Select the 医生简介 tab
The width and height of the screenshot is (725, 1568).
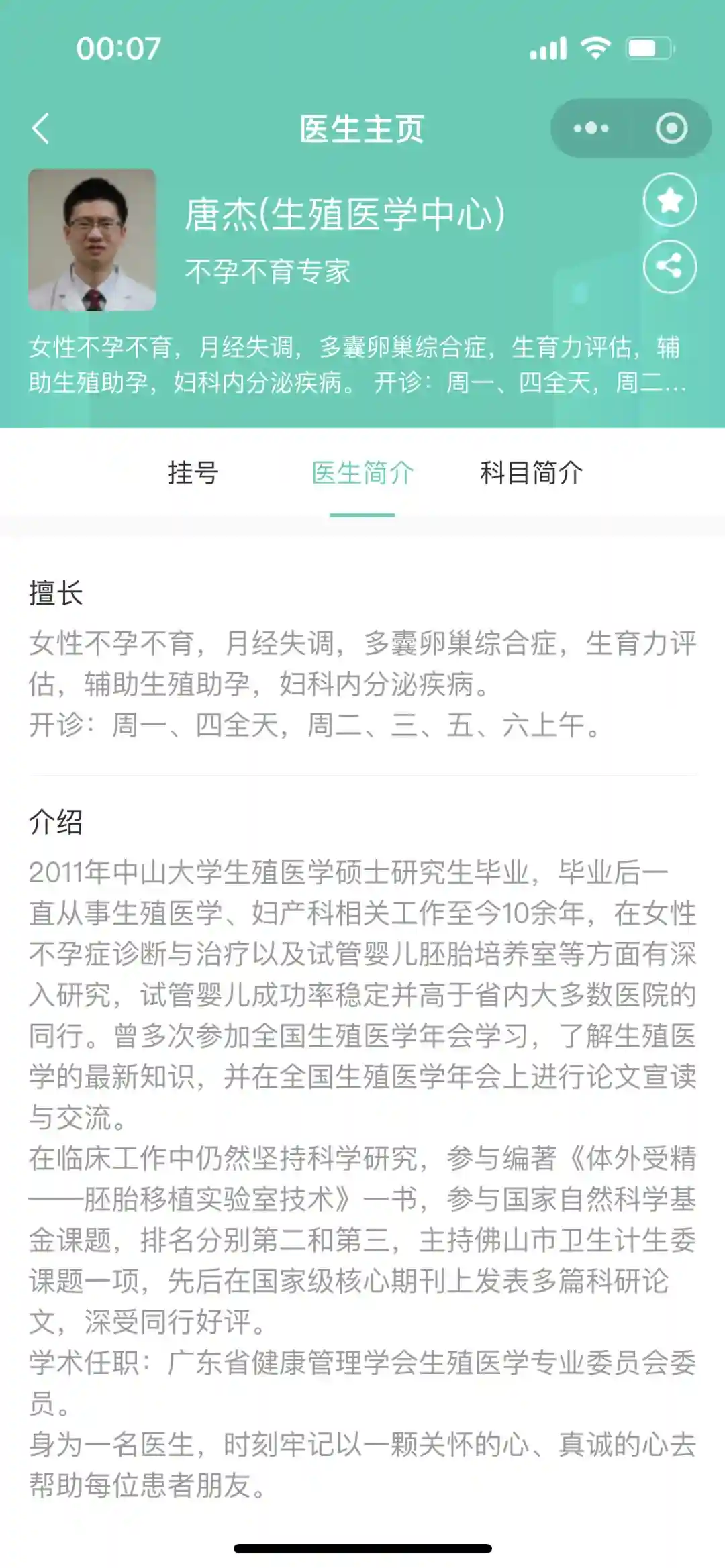click(x=362, y=473)
